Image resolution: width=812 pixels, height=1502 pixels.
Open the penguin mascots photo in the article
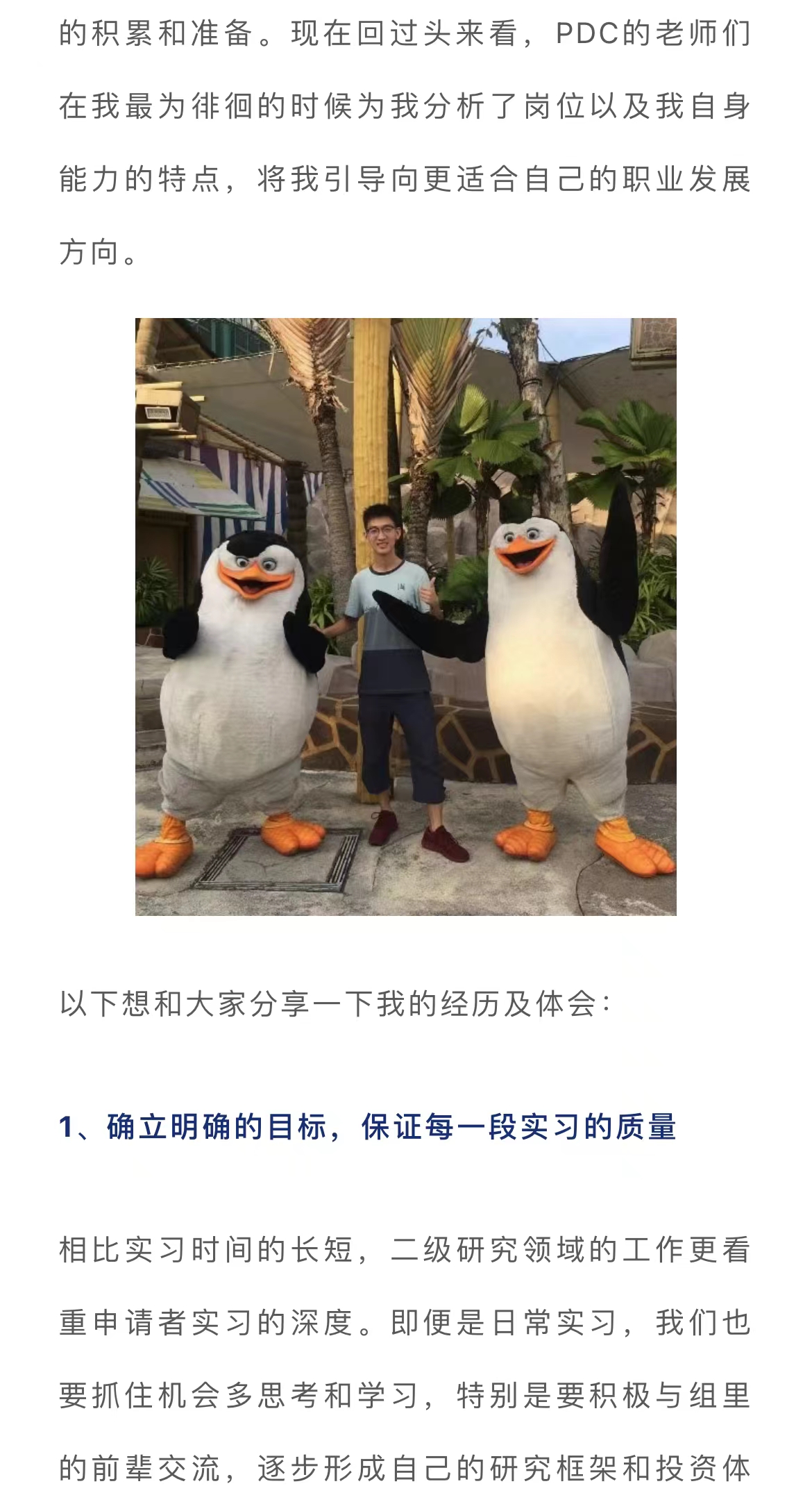click(x=405, y=617)
